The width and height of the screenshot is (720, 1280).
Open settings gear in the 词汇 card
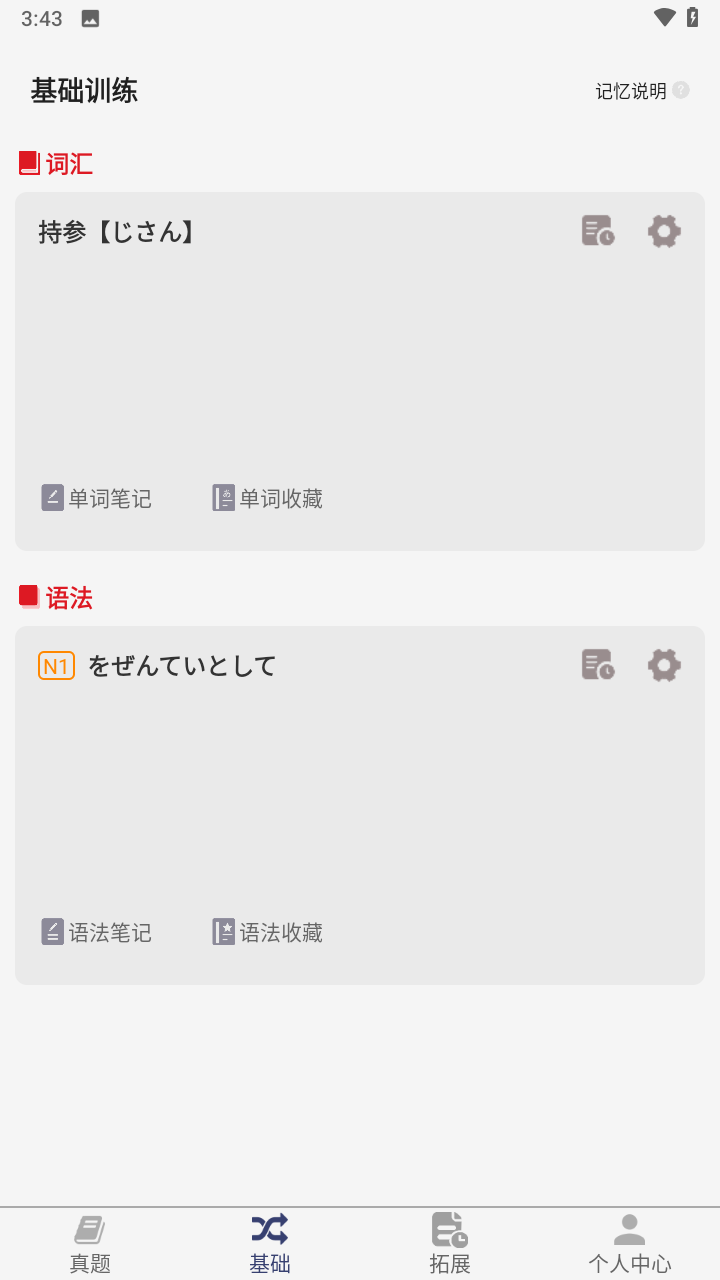(664, 231)
